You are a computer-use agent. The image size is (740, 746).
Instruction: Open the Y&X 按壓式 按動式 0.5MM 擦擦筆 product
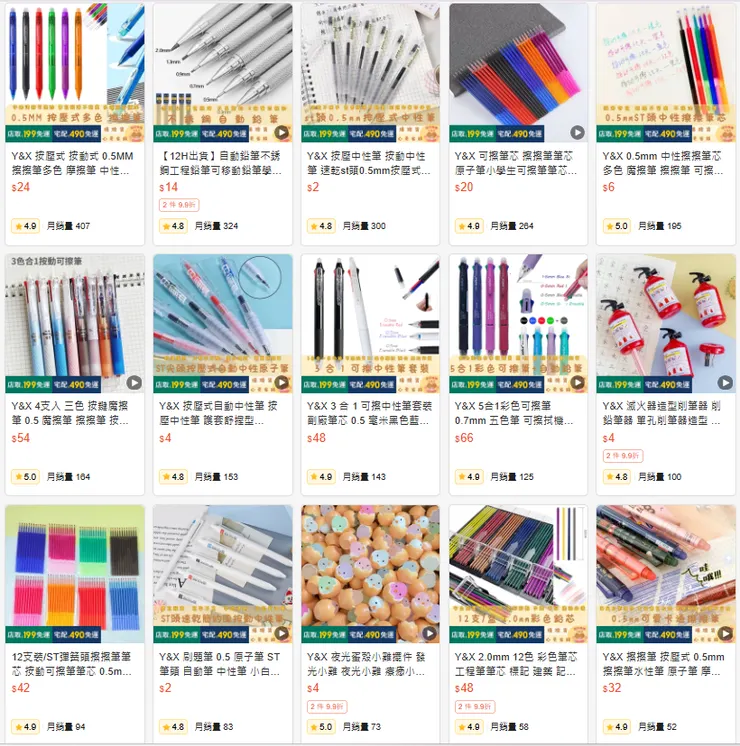coord(74,72)
